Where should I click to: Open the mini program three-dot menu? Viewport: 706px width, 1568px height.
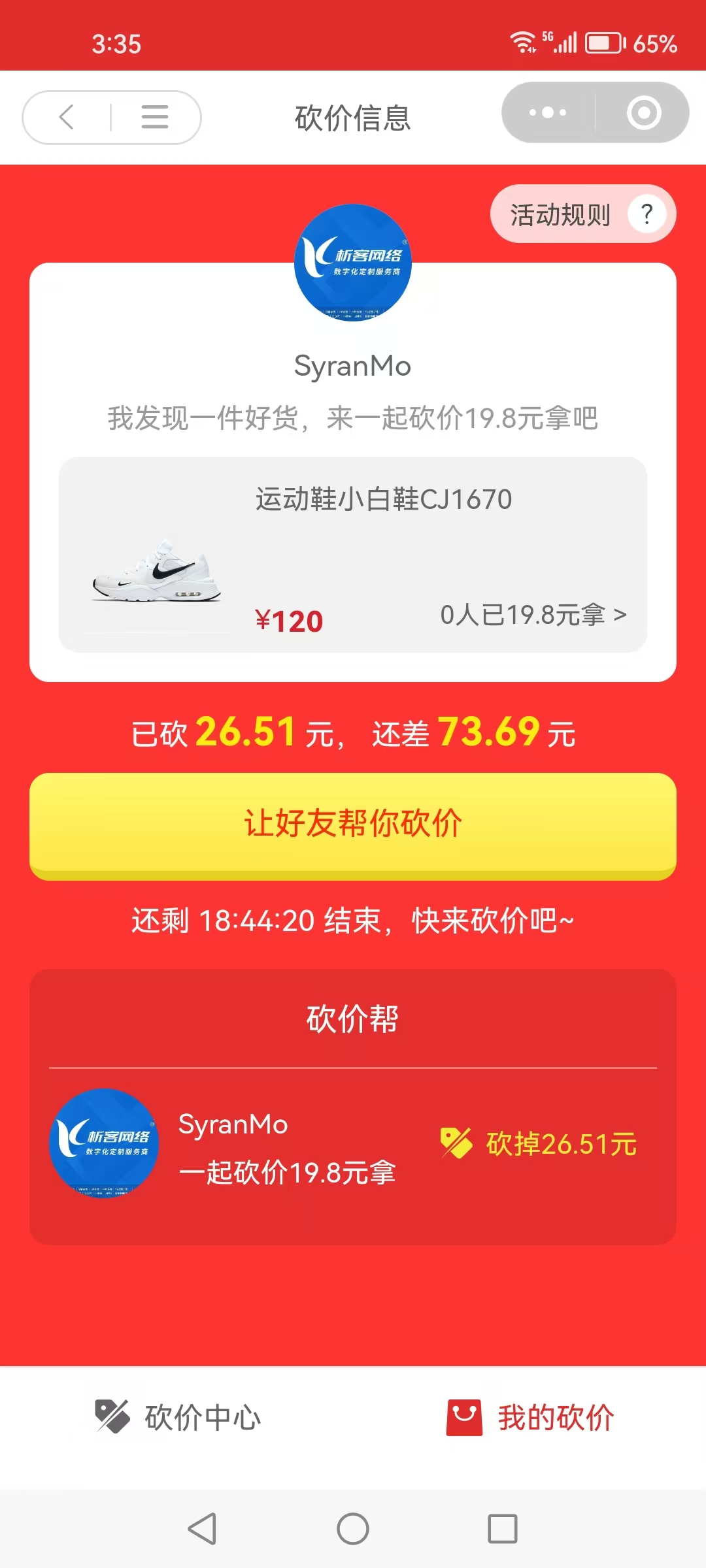coord(548,112)
